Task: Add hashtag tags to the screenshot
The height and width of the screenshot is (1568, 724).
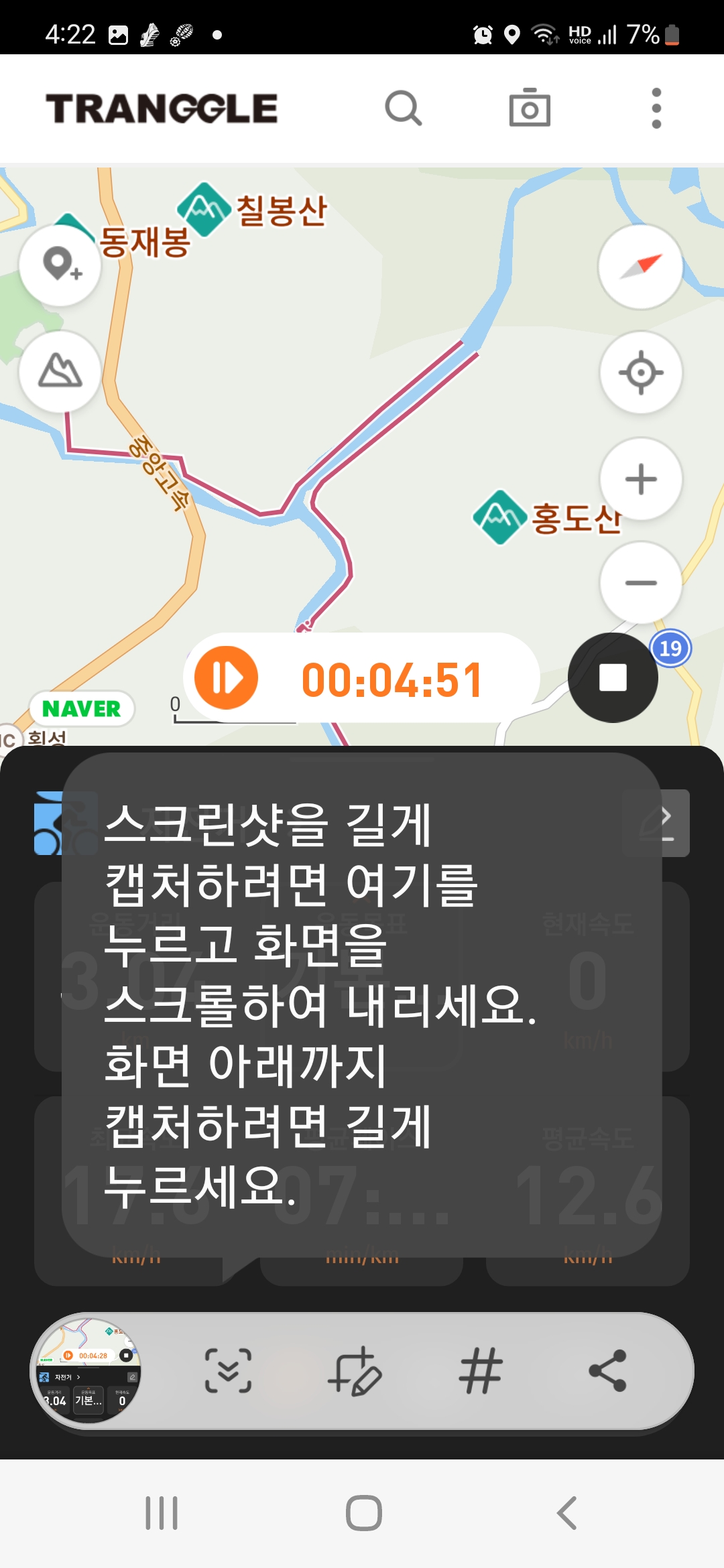Action: click(481, 1370)
